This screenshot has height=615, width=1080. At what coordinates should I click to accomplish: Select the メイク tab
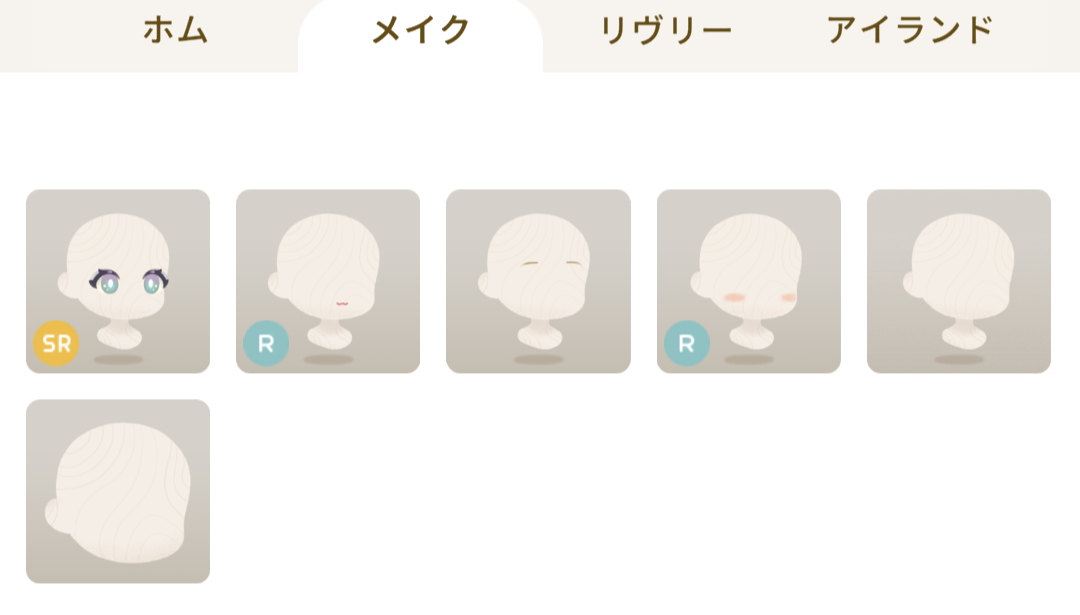pos(420,30)
